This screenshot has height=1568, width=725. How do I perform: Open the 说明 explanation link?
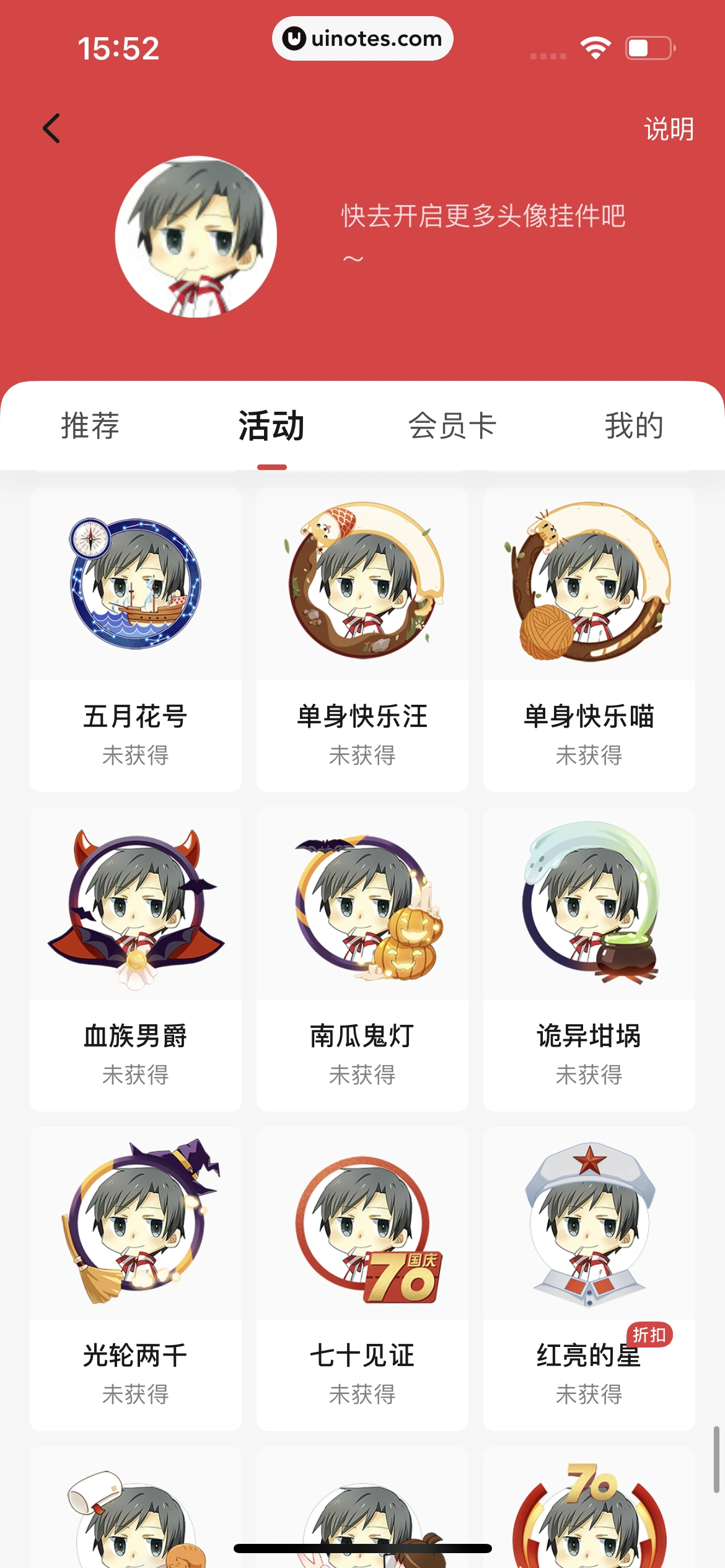click(x=670, y=129)
